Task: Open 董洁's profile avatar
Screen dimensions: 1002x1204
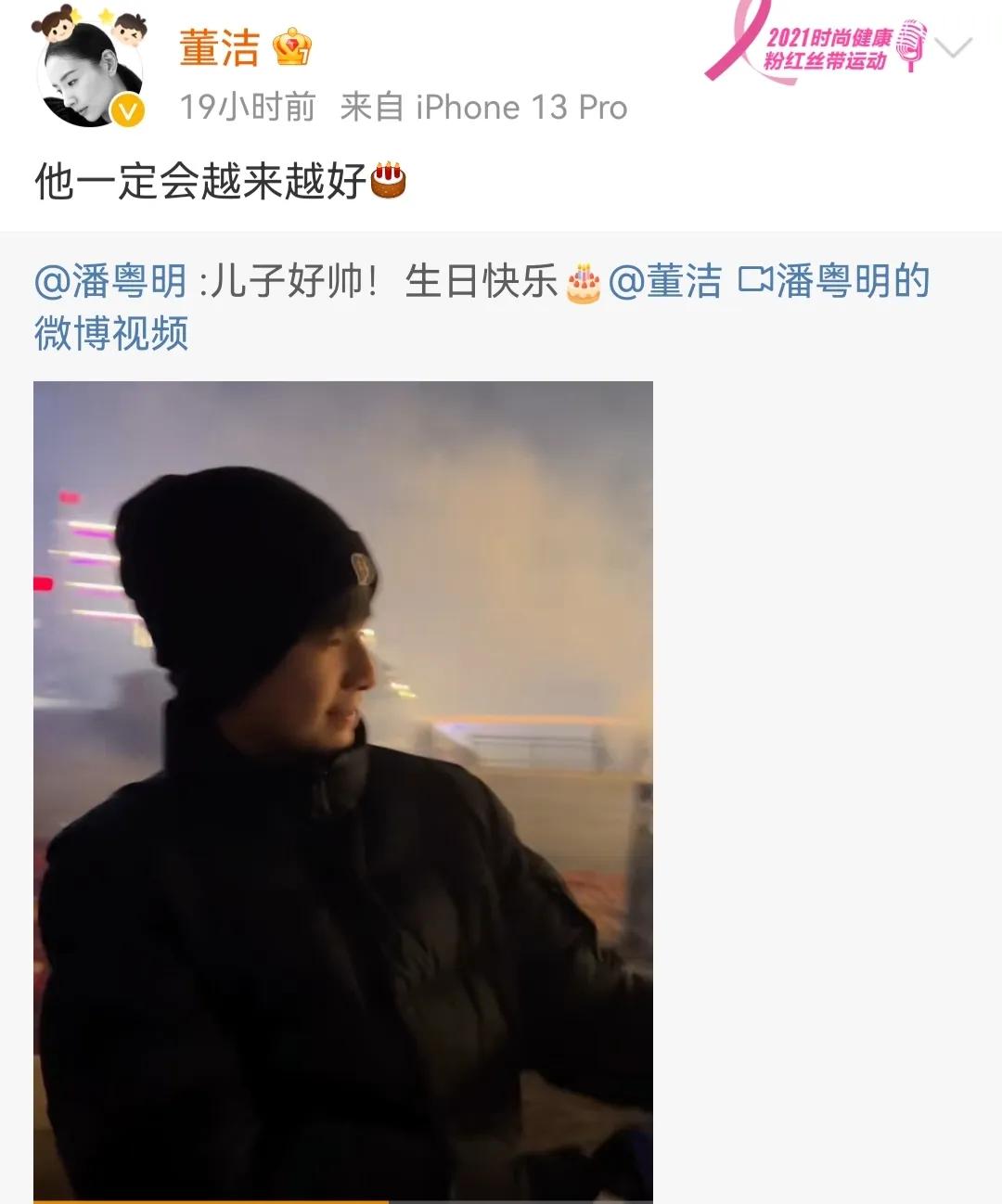Action: [x=91, y=74]
